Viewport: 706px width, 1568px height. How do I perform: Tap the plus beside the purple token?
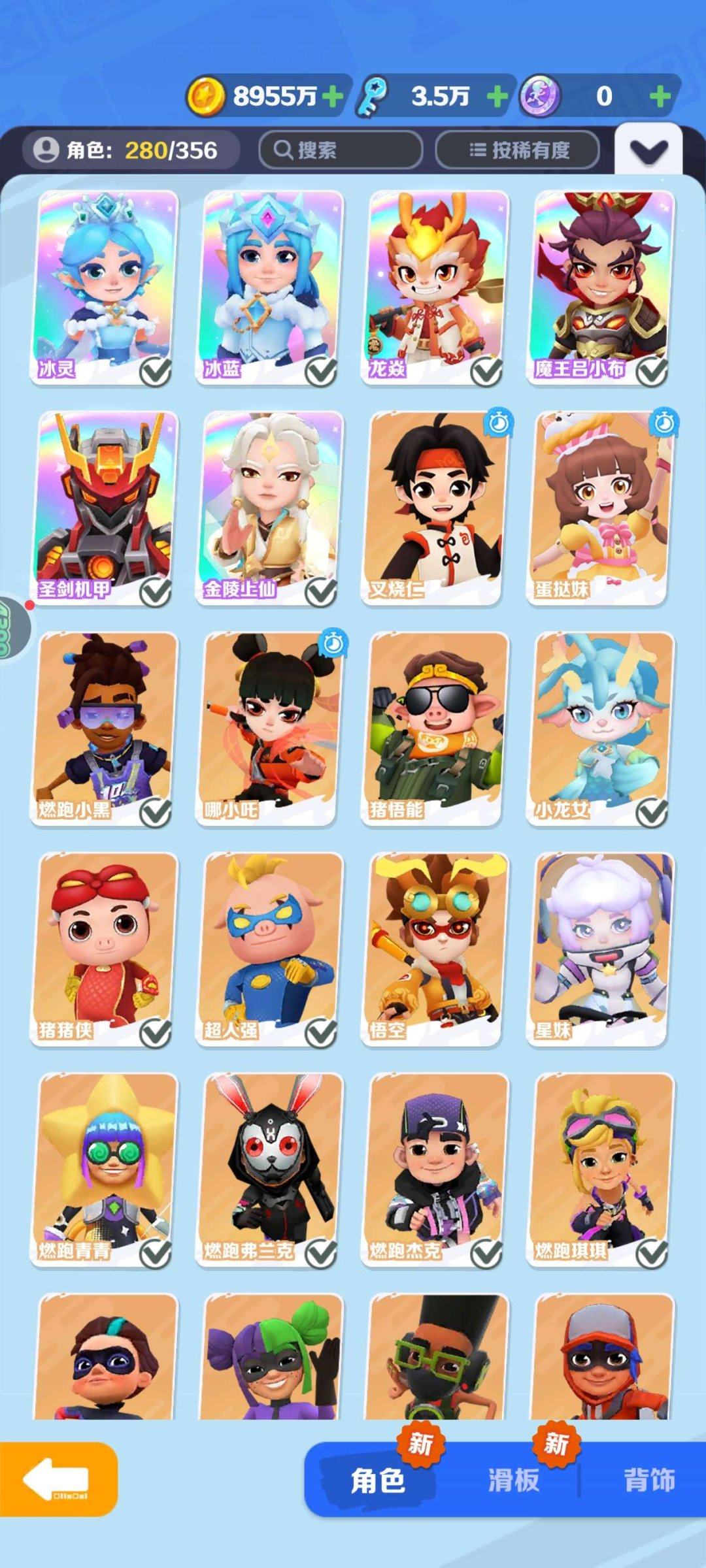[660, 97]
